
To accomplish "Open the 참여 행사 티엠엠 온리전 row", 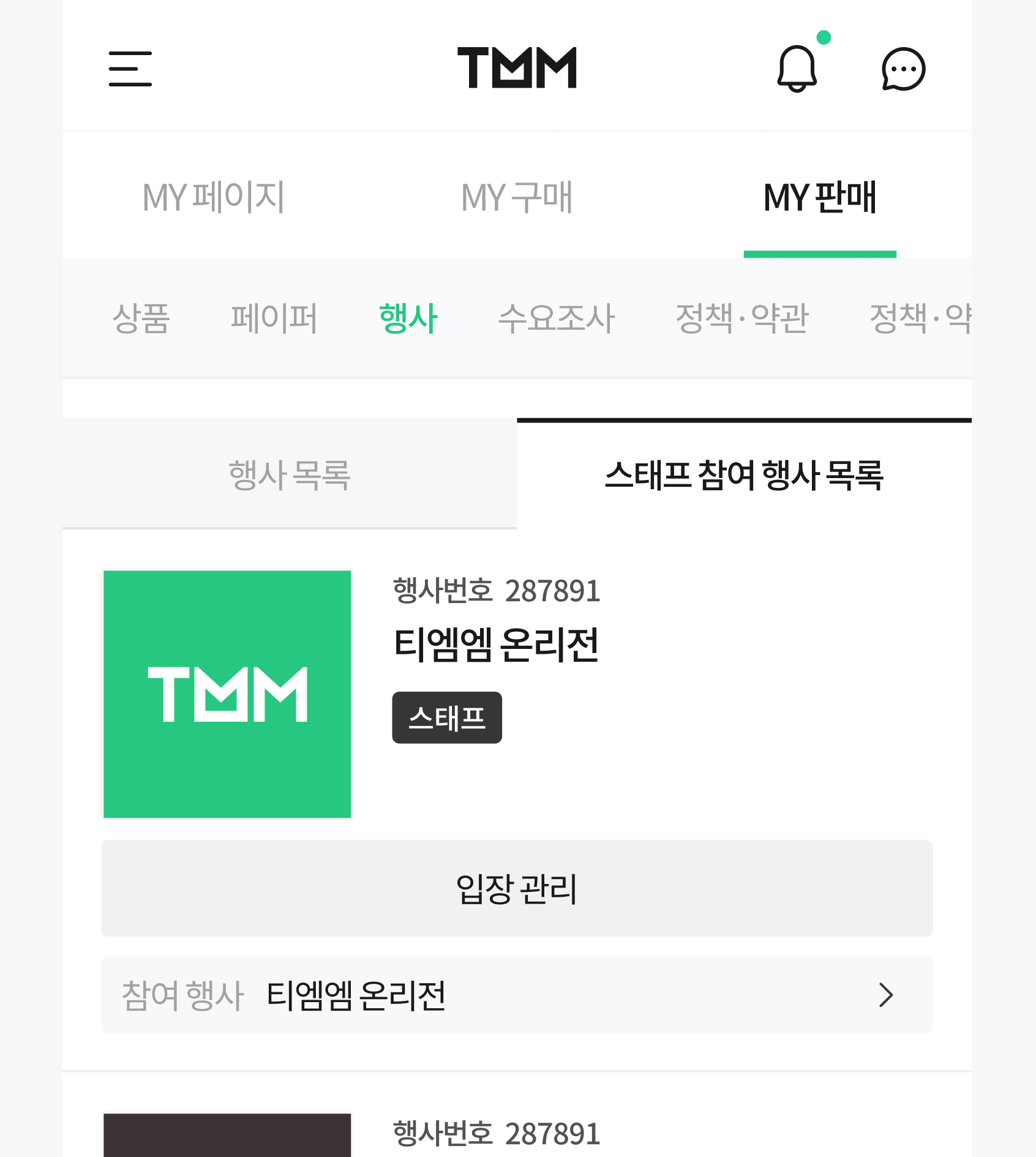I will [x=517, y=995].
